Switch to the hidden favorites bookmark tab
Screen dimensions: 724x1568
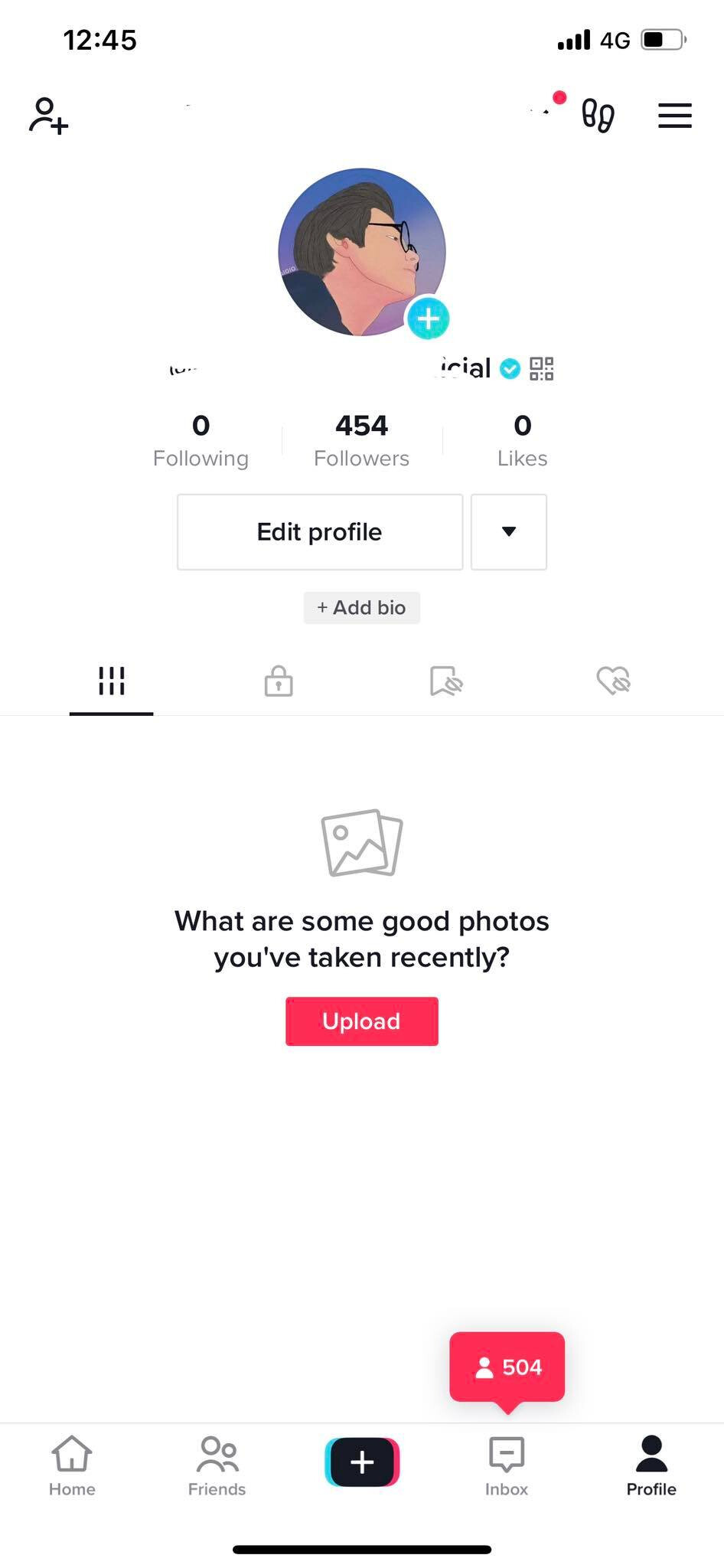coord(446,681)
